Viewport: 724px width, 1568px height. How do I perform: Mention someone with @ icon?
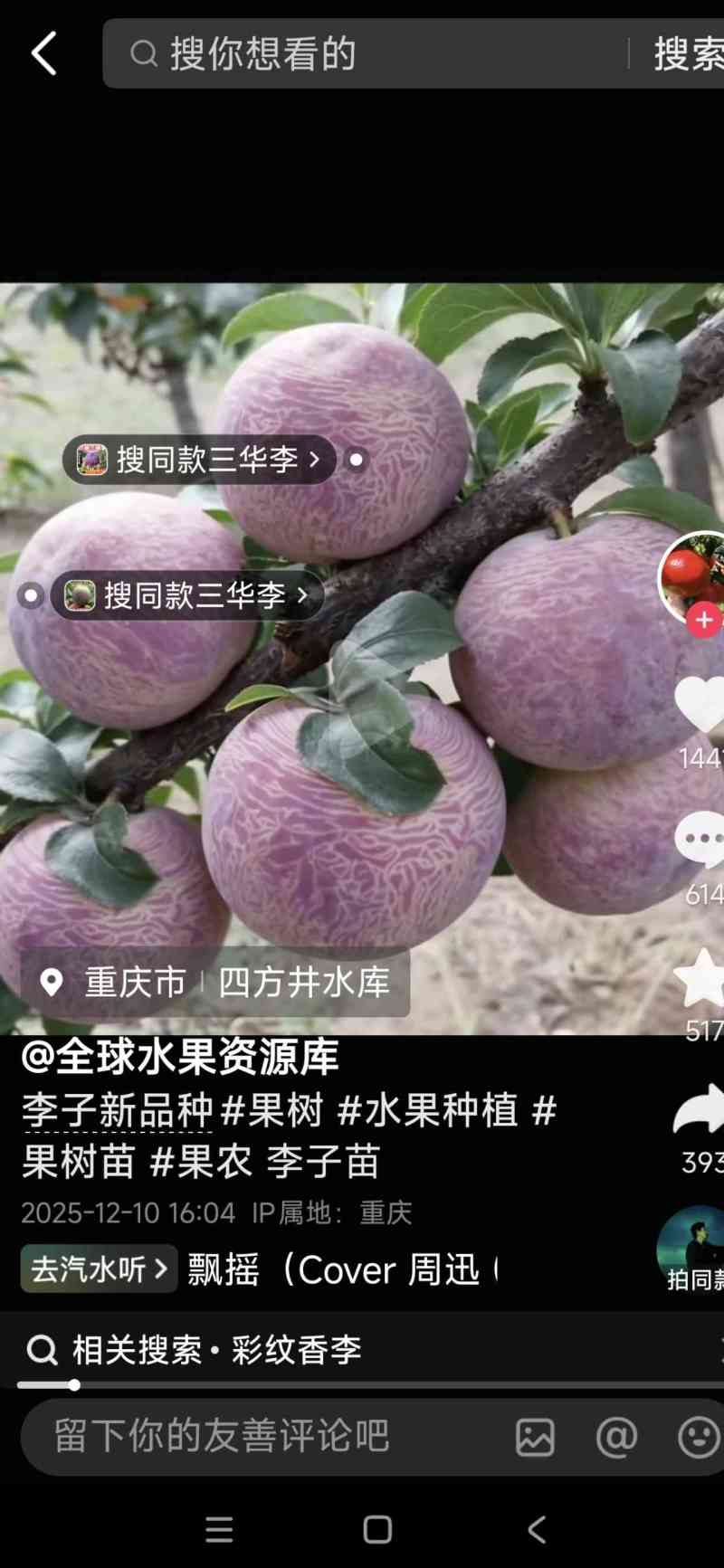616,1437
